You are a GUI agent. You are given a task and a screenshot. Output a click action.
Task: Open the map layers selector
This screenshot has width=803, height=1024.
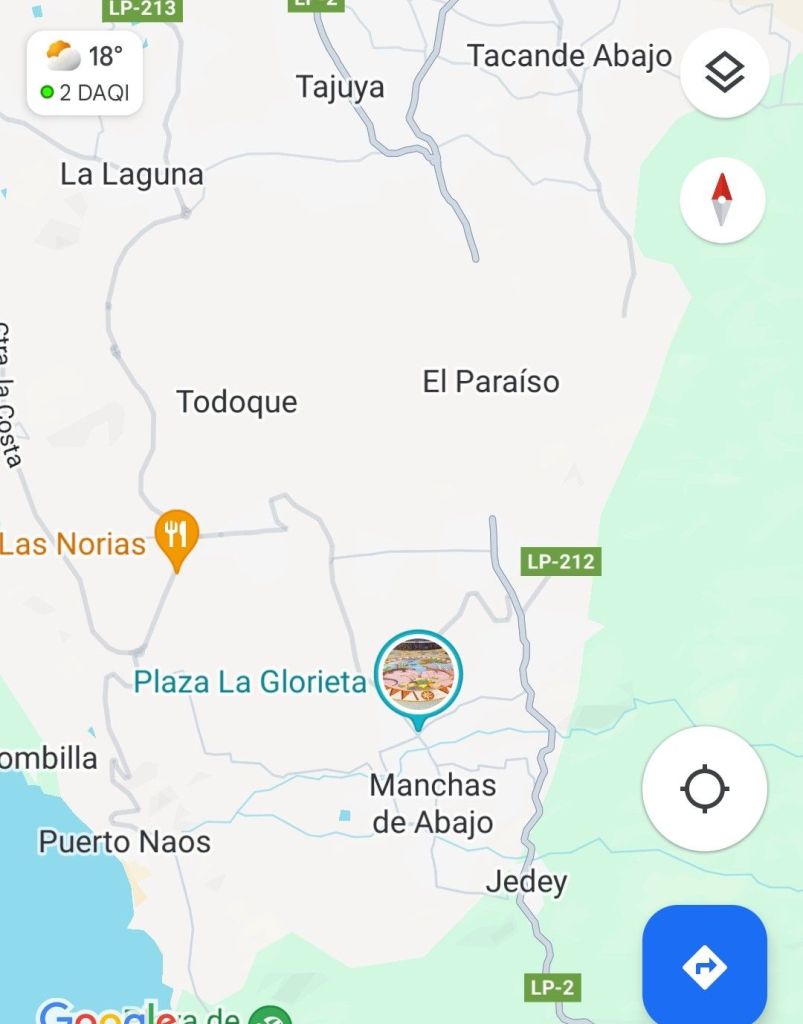(x=723, y=73)
